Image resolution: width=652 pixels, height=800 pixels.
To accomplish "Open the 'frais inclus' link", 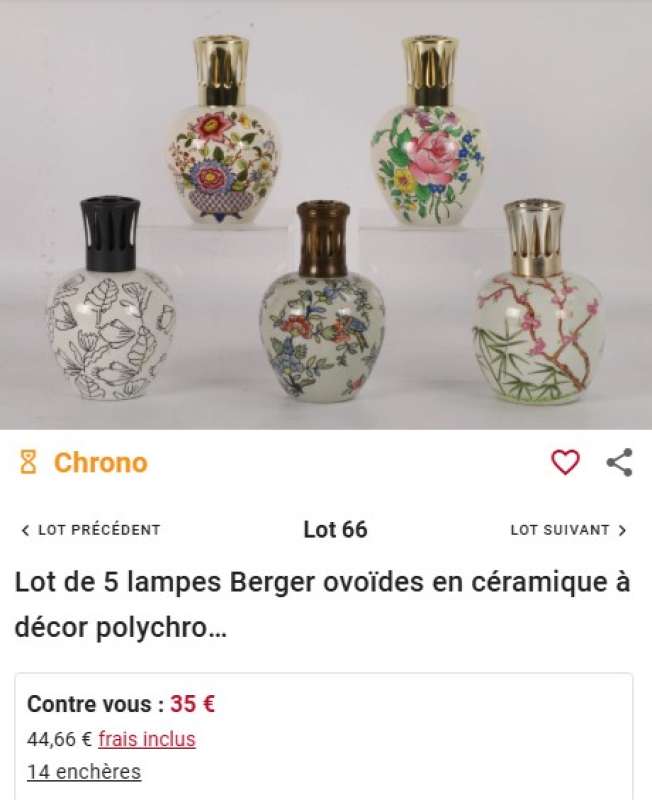I will pyautogui.click(x=146, y=740).
